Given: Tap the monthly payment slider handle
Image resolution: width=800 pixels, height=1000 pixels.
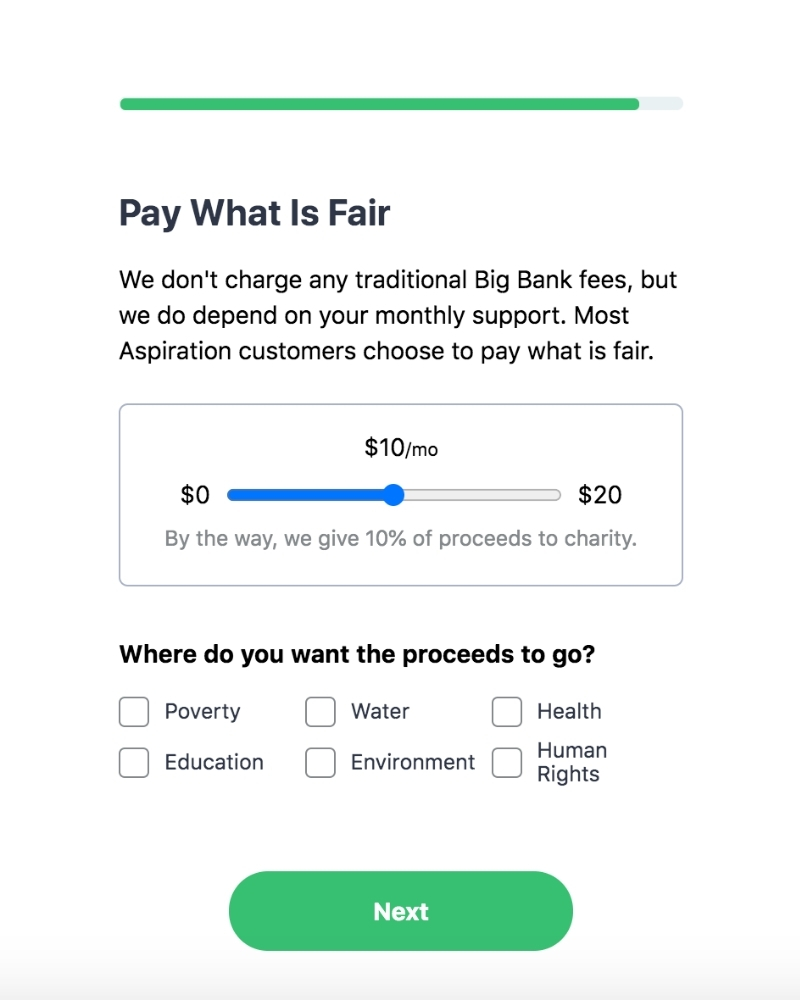Looking at the screenshot, I should (x=394, y=495).
